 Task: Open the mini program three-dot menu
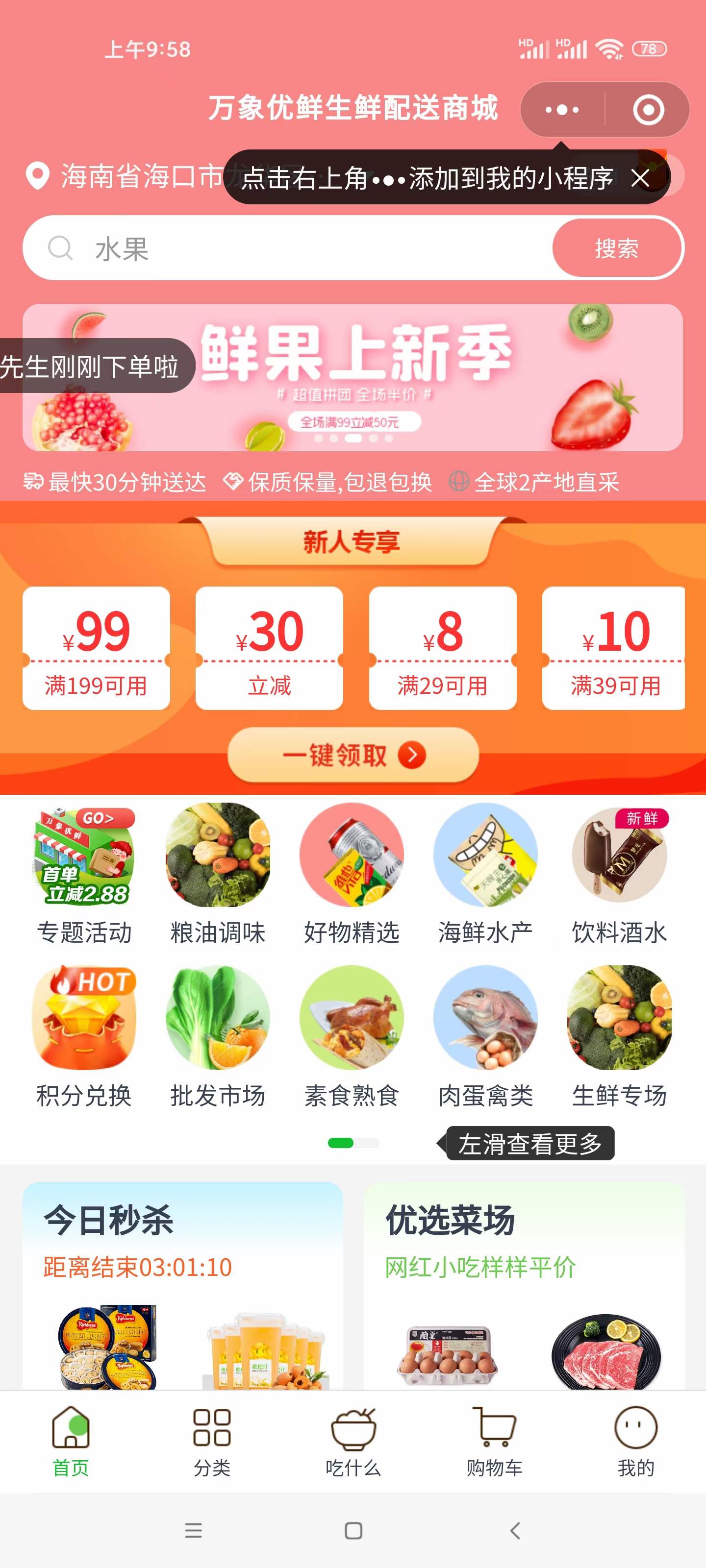pyautogui.click(x=562, y=110)
